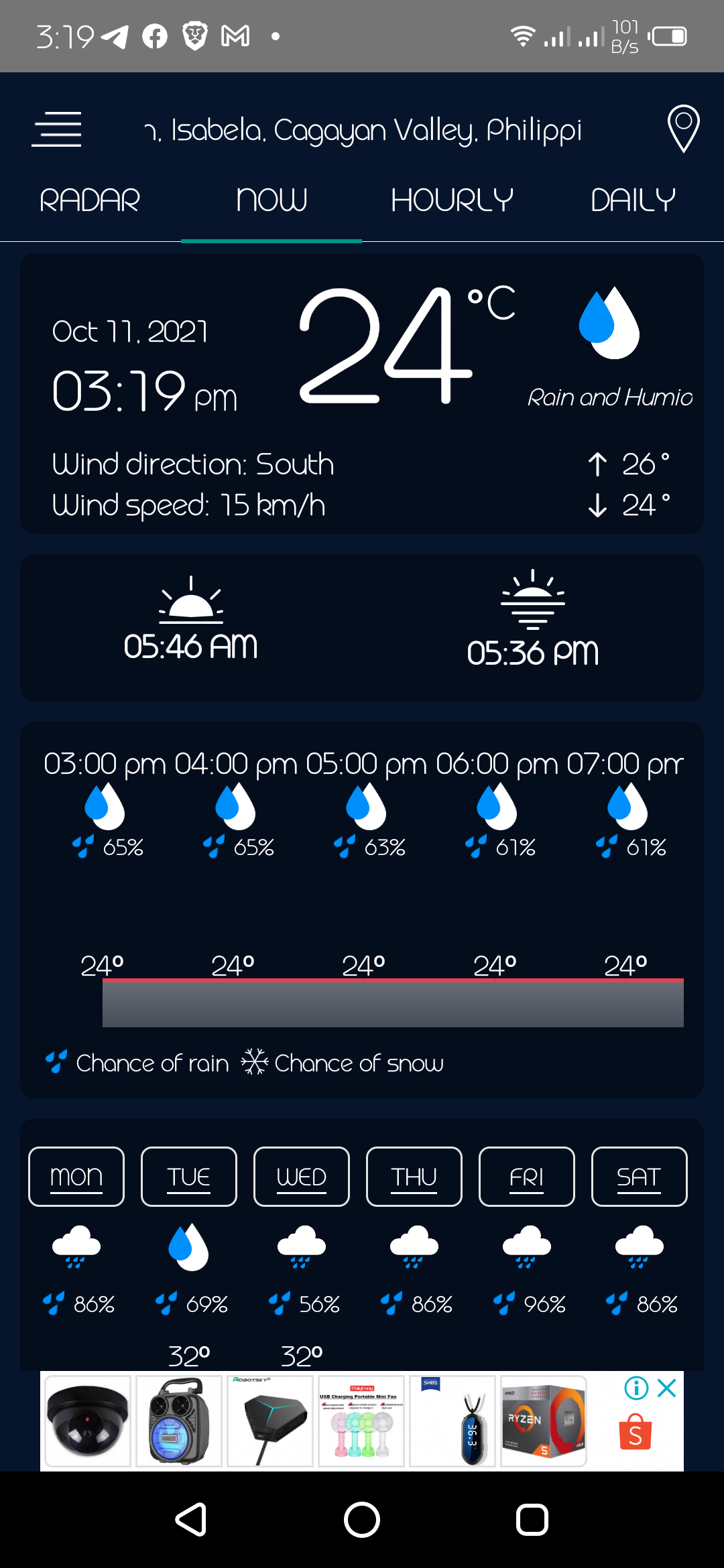Go back using the system back button
Image resolution: width=724 pixels, height=1568 pixels.
[191, 1519]
